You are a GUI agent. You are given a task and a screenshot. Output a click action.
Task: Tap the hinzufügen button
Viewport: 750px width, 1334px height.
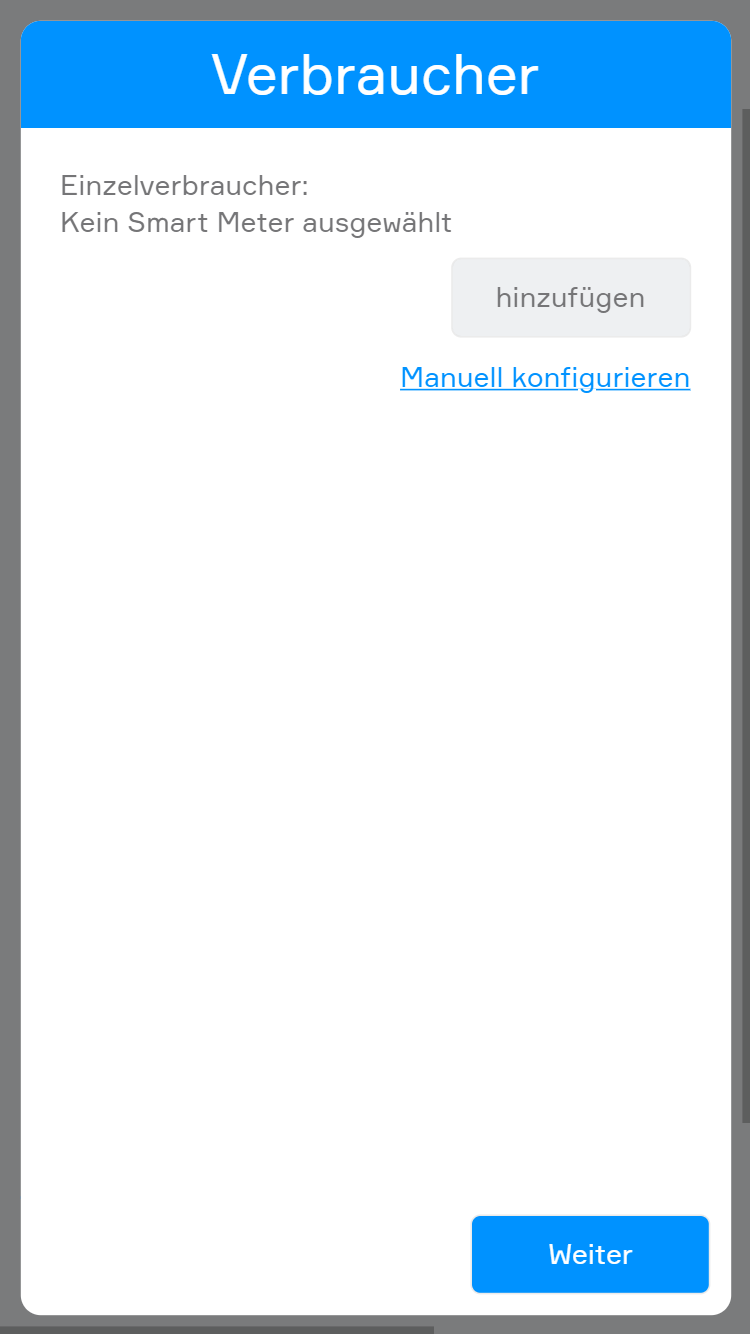pos(570,298)
